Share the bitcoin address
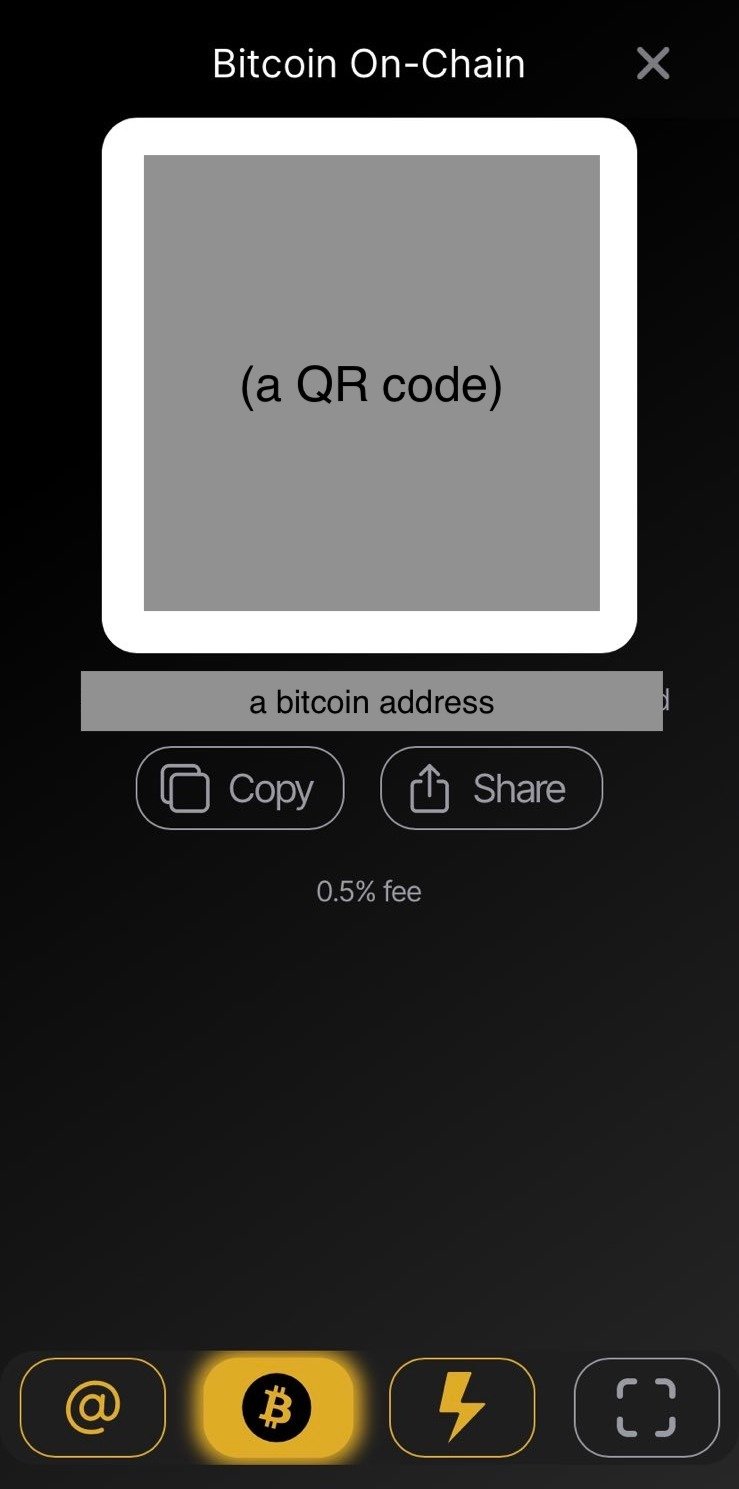 [491, 789]
